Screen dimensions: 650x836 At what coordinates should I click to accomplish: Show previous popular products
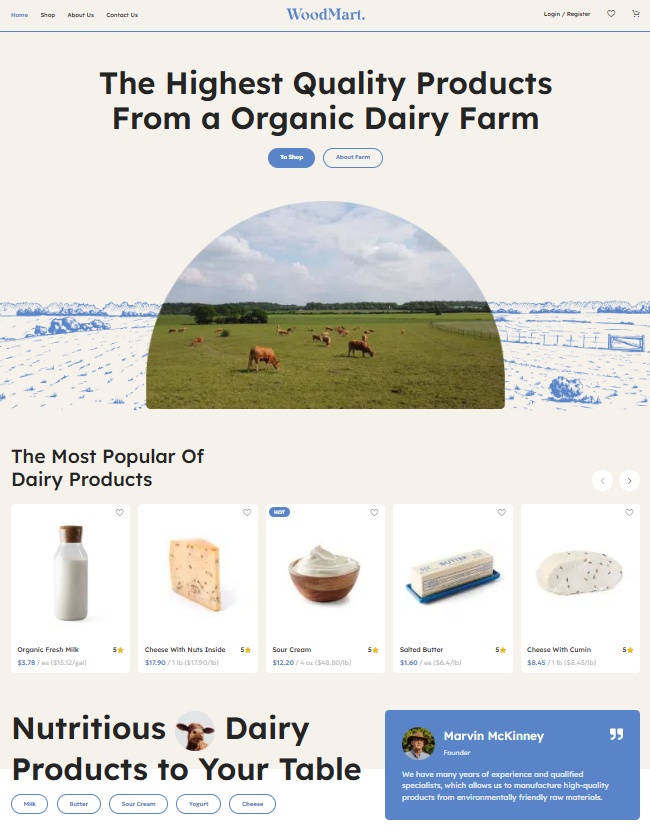602,480
